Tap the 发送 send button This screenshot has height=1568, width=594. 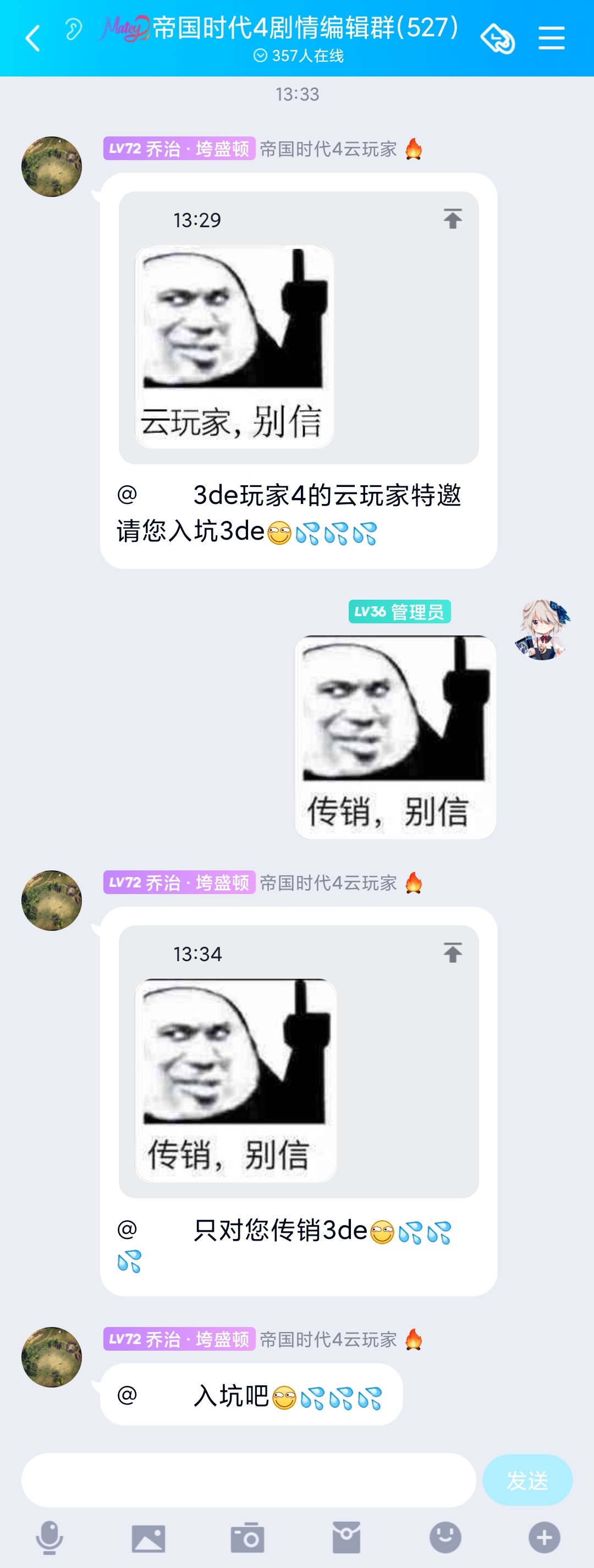[x=527, y=1480]
